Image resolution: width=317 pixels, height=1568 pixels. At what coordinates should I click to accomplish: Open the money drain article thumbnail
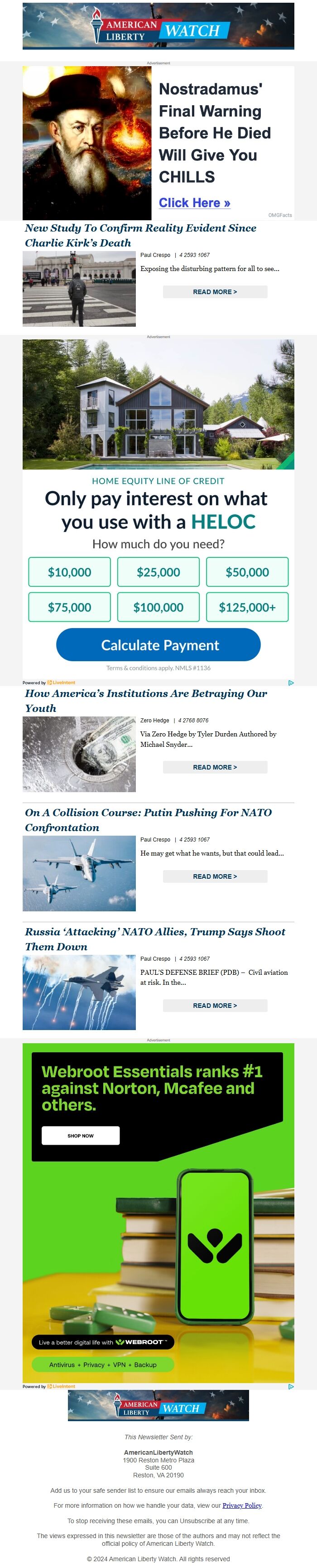[79, 754]
